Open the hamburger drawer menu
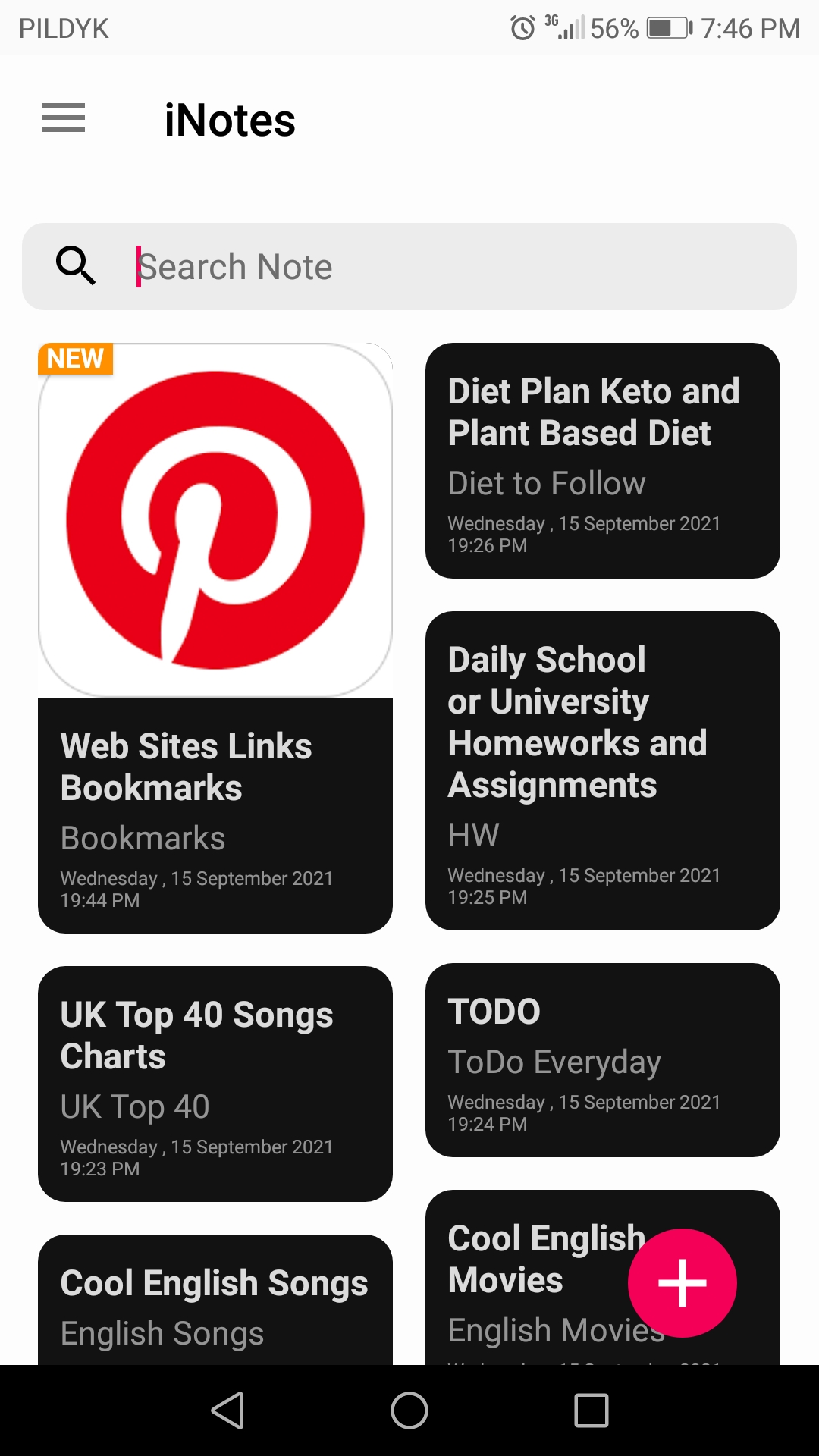Viewport: 819px width, 1456px height. [64, 118]
